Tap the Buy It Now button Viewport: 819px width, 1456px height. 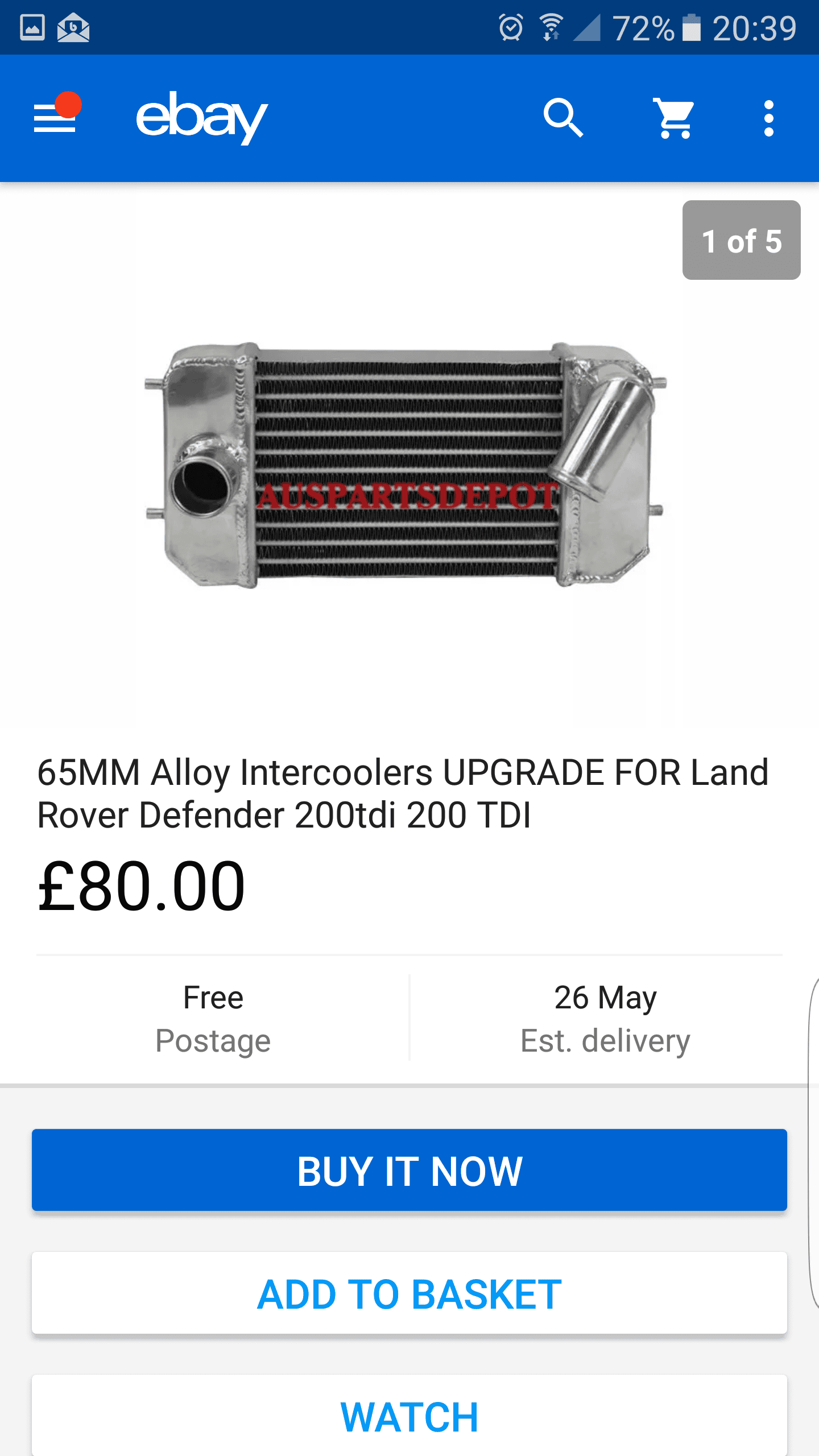tap(409, 1170)
